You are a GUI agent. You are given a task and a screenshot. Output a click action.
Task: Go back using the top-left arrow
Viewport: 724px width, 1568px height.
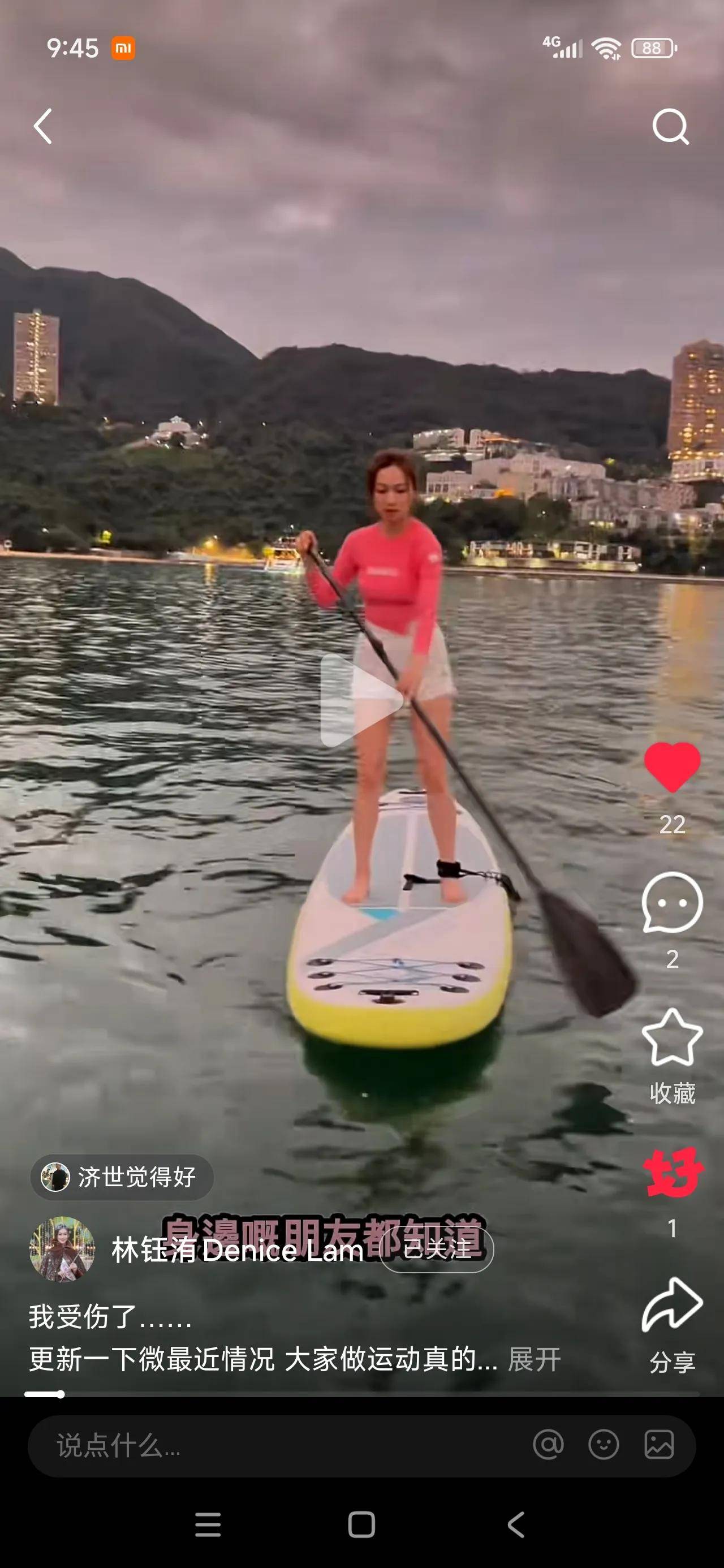click(42, 127)
